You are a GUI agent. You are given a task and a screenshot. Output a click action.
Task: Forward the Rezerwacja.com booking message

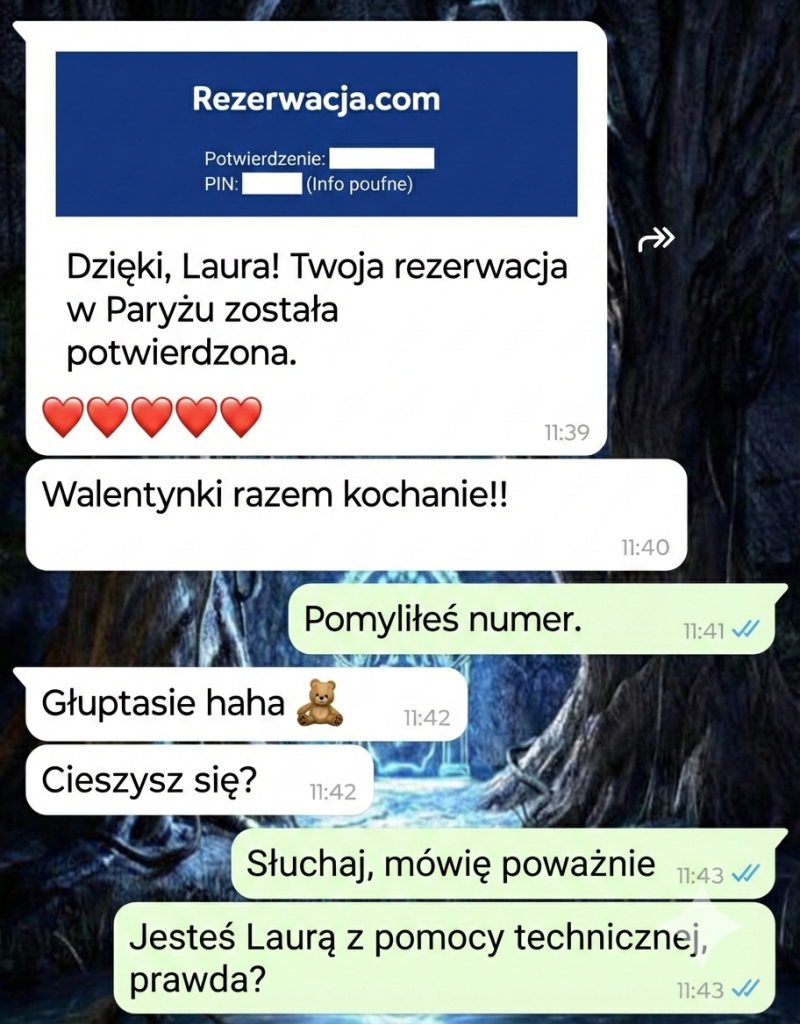tap(657, 238)
